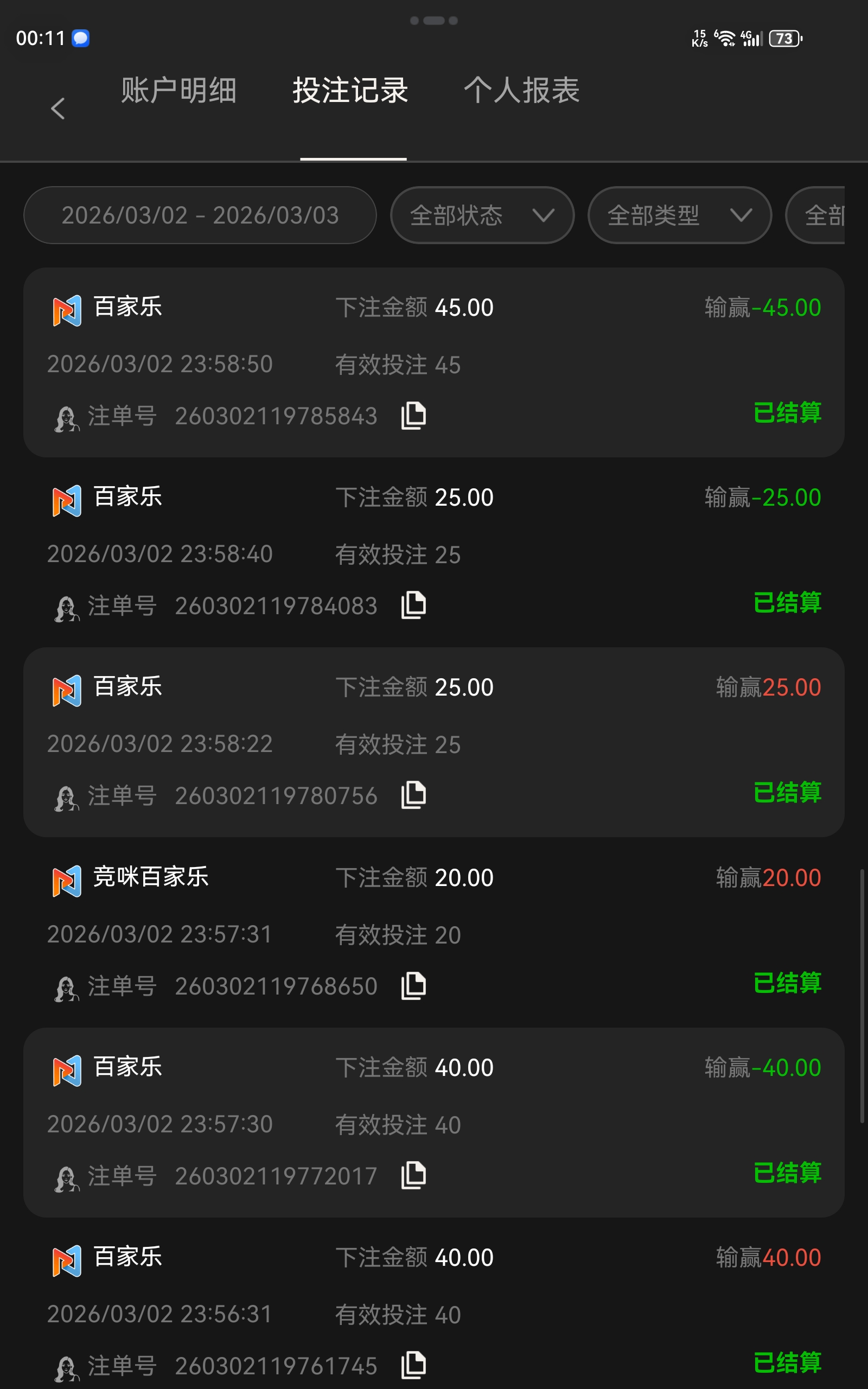Viewport: 868px width, 1389px height.
Task: Copy bet number 26030211976​8650
Action: (x=413, y=985)
